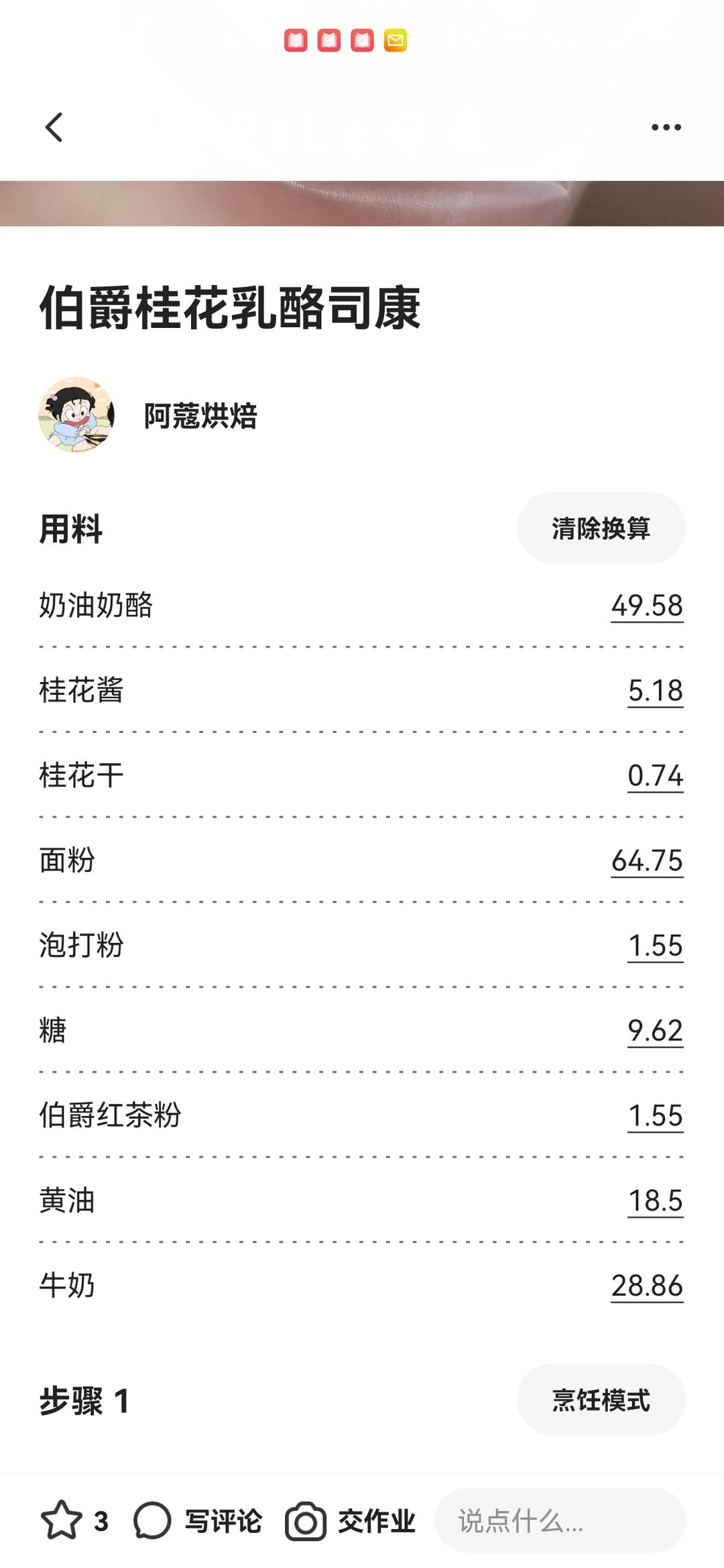Tap the 64.75 amount for 面粉

pyautogui.click(x=647, y=861)
